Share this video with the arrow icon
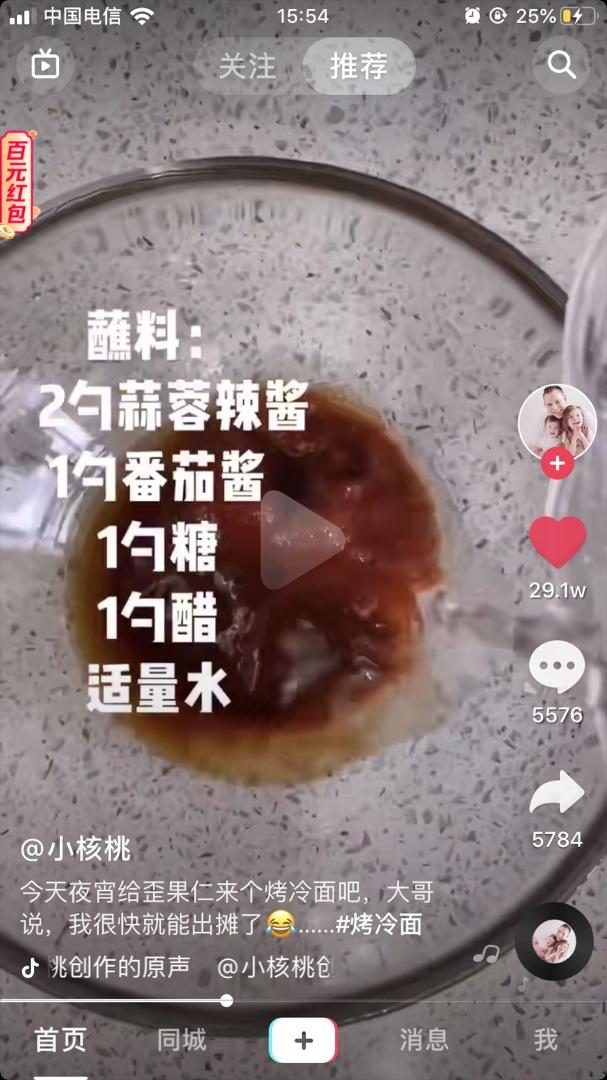Screen dimensions: 607x1080 click(x=557, y=793)
